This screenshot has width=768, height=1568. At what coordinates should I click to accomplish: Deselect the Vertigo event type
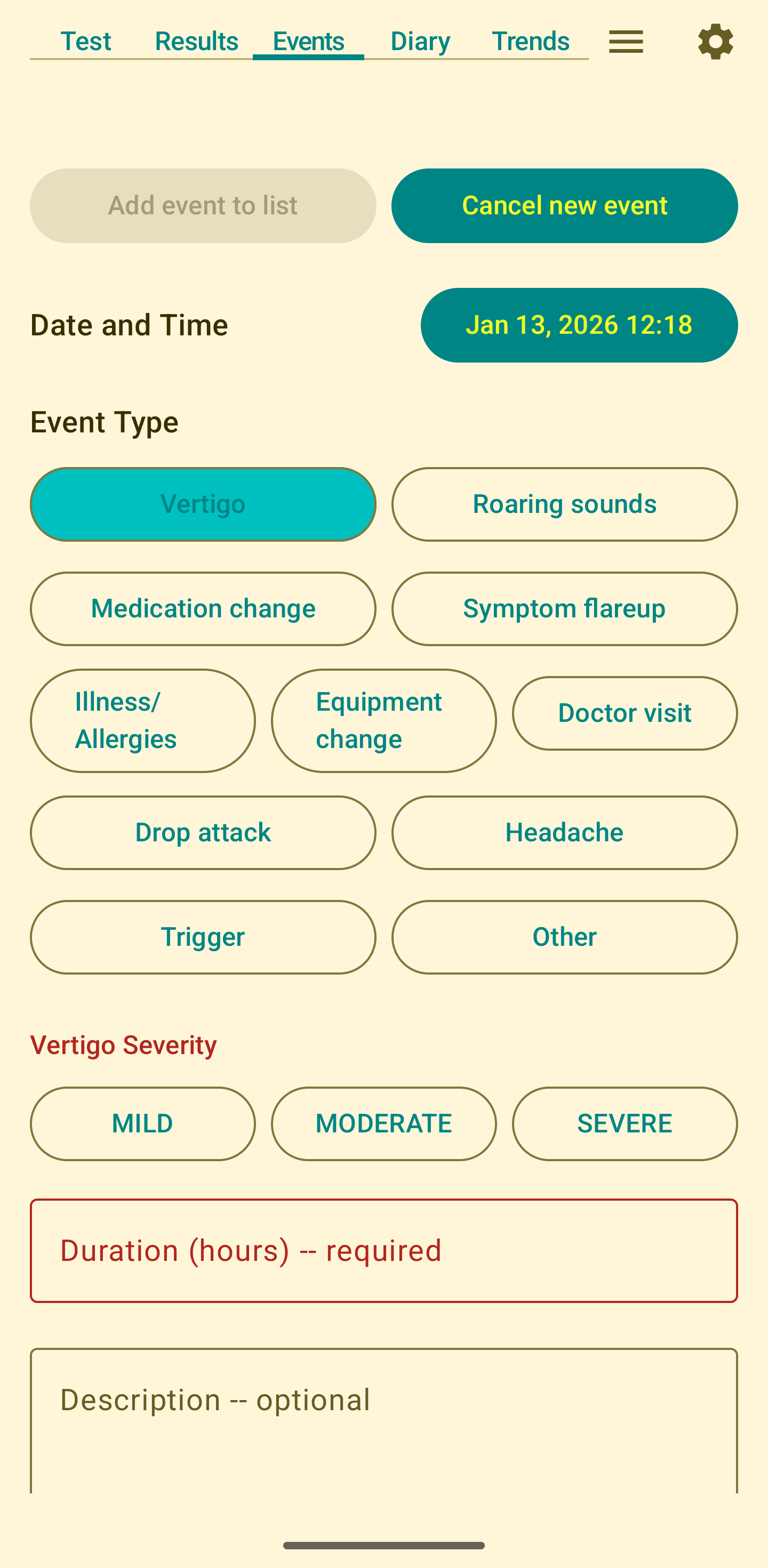tap(203, 503)
